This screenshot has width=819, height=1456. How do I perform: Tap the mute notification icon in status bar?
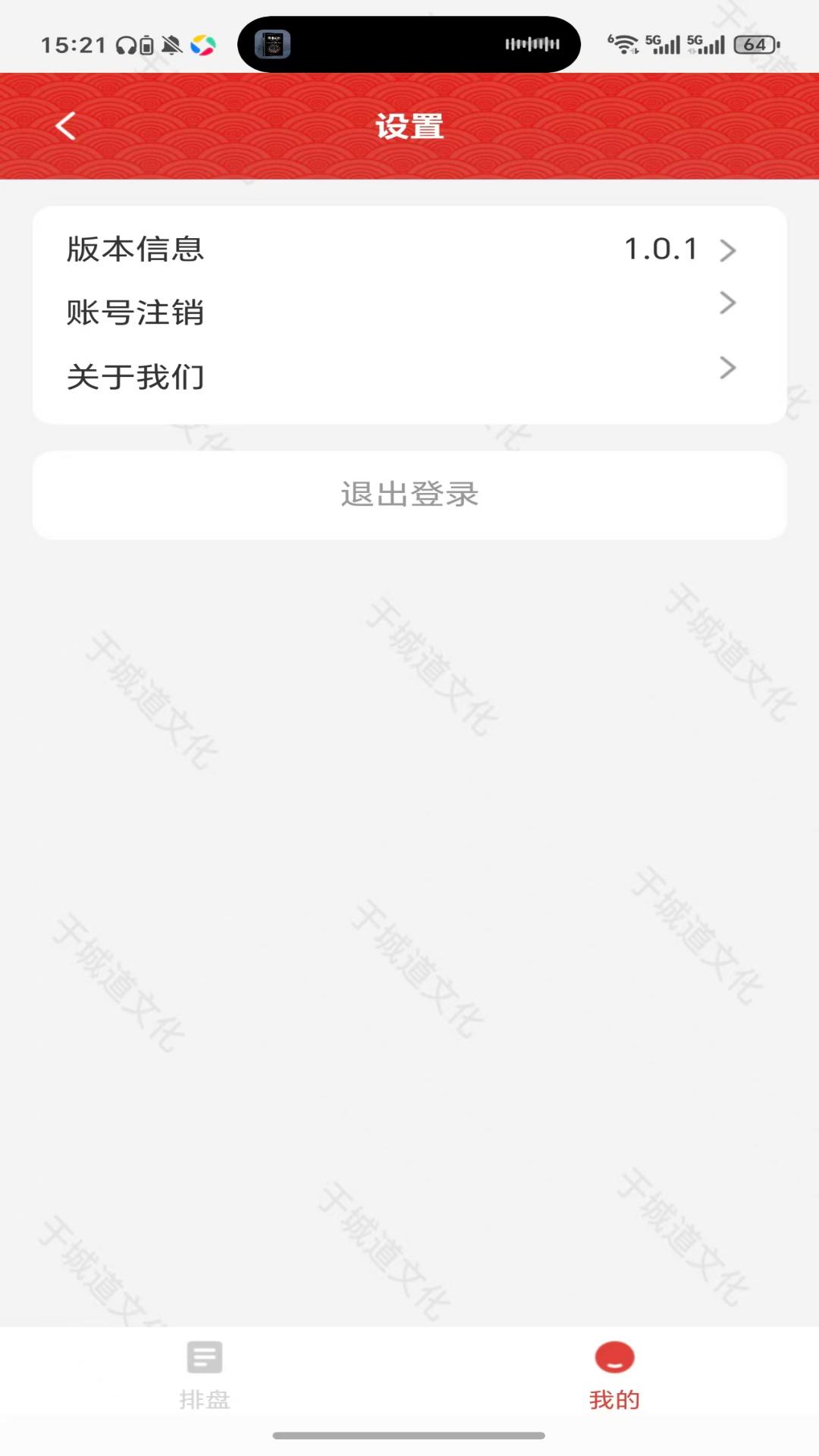point(172,44)
